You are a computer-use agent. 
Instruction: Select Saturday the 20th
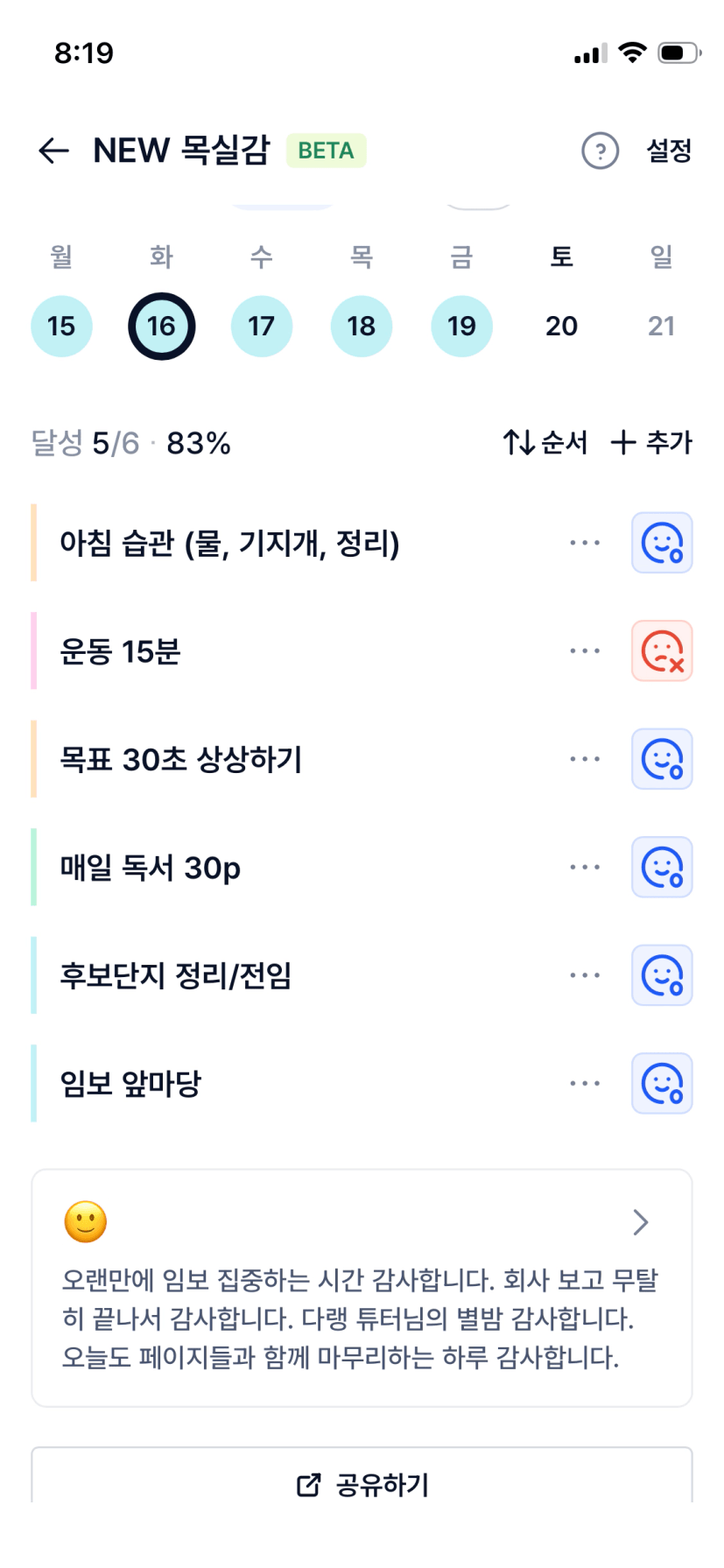[561, 326]
